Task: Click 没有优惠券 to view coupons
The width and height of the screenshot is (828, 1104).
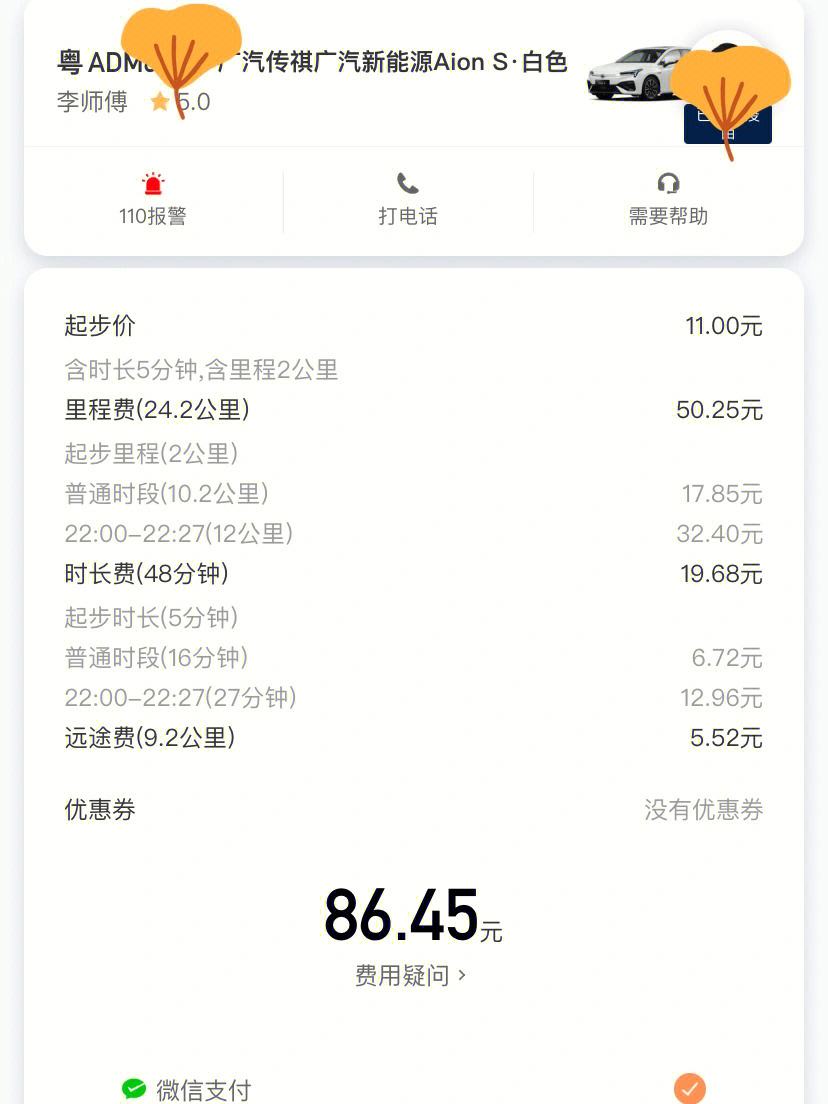Action: tap(704, 810)
